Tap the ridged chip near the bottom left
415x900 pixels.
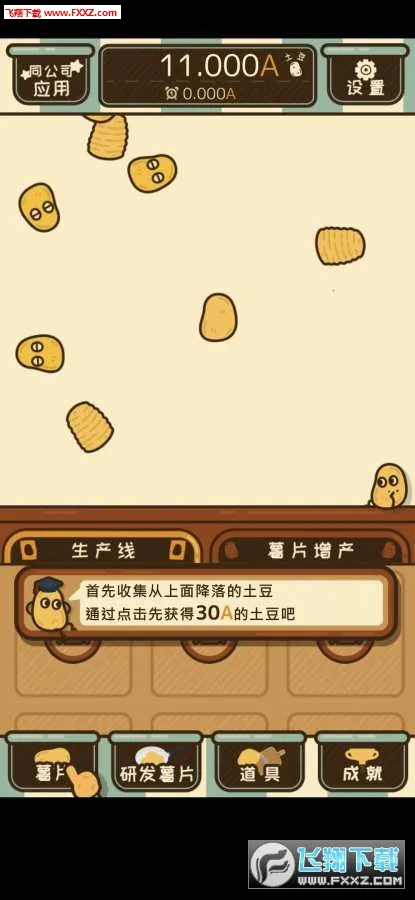pyautogui.click(x=90, y=427)
